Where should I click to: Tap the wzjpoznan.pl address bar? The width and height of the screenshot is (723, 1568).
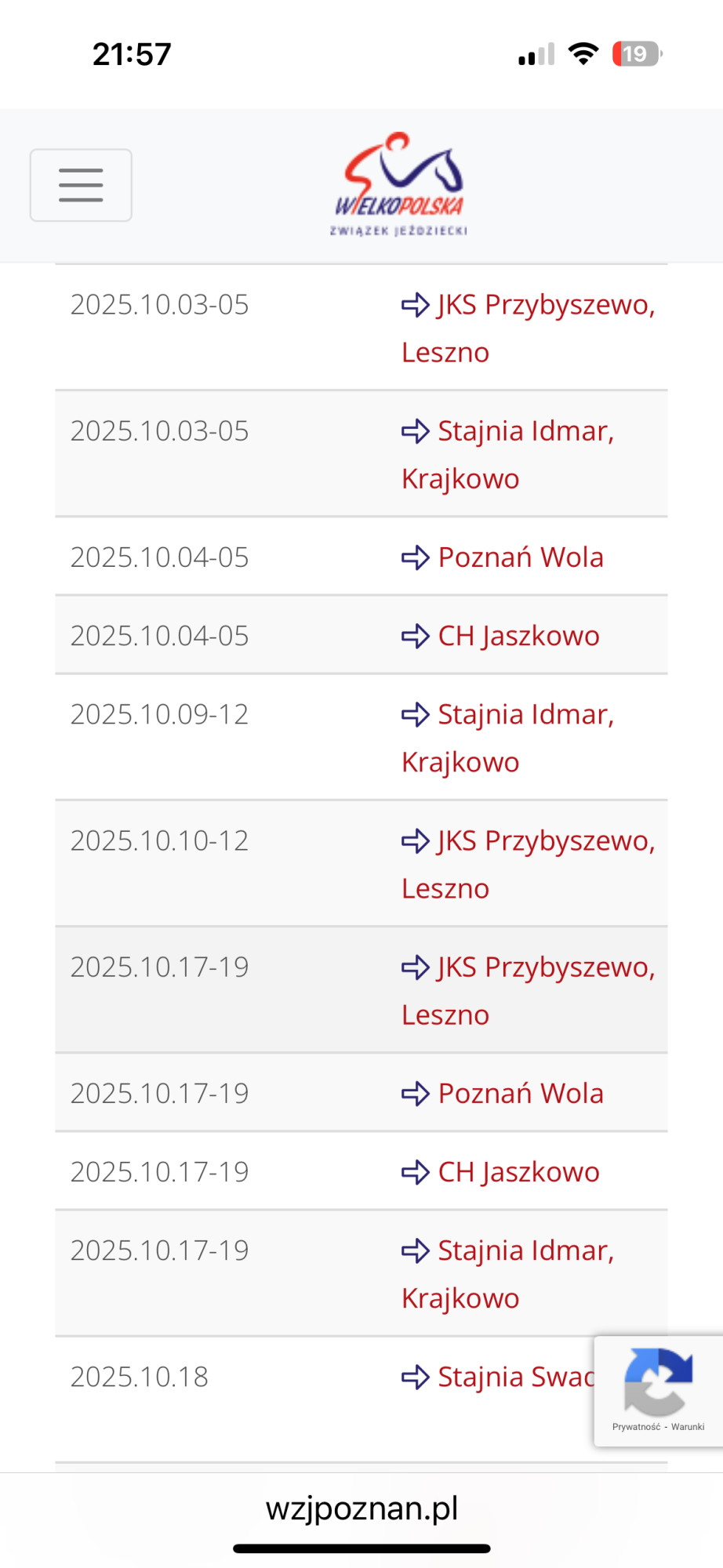(x=361, y=1508)
